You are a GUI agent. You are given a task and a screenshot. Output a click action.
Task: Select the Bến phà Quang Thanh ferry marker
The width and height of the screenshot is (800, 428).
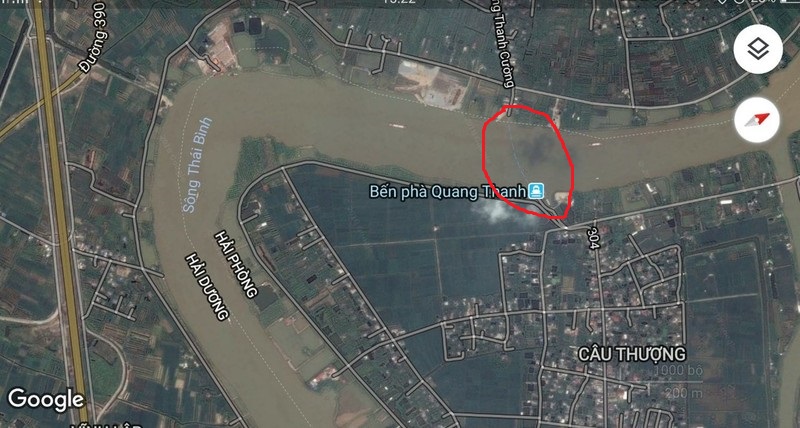coord(536,191)
